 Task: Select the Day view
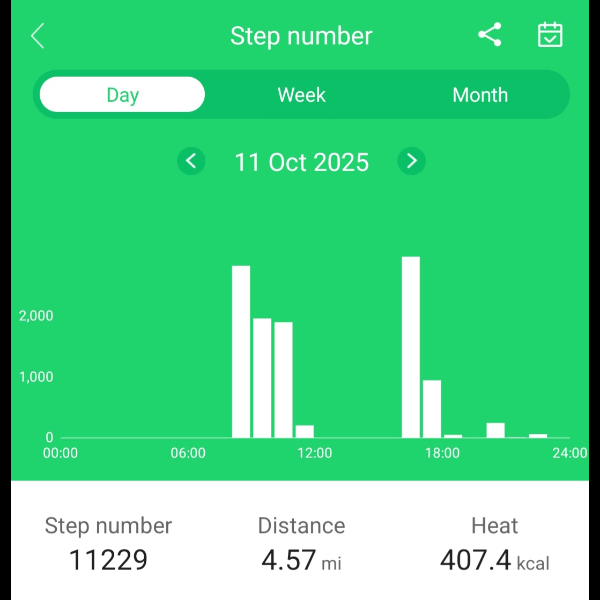[x=122, y=95]
